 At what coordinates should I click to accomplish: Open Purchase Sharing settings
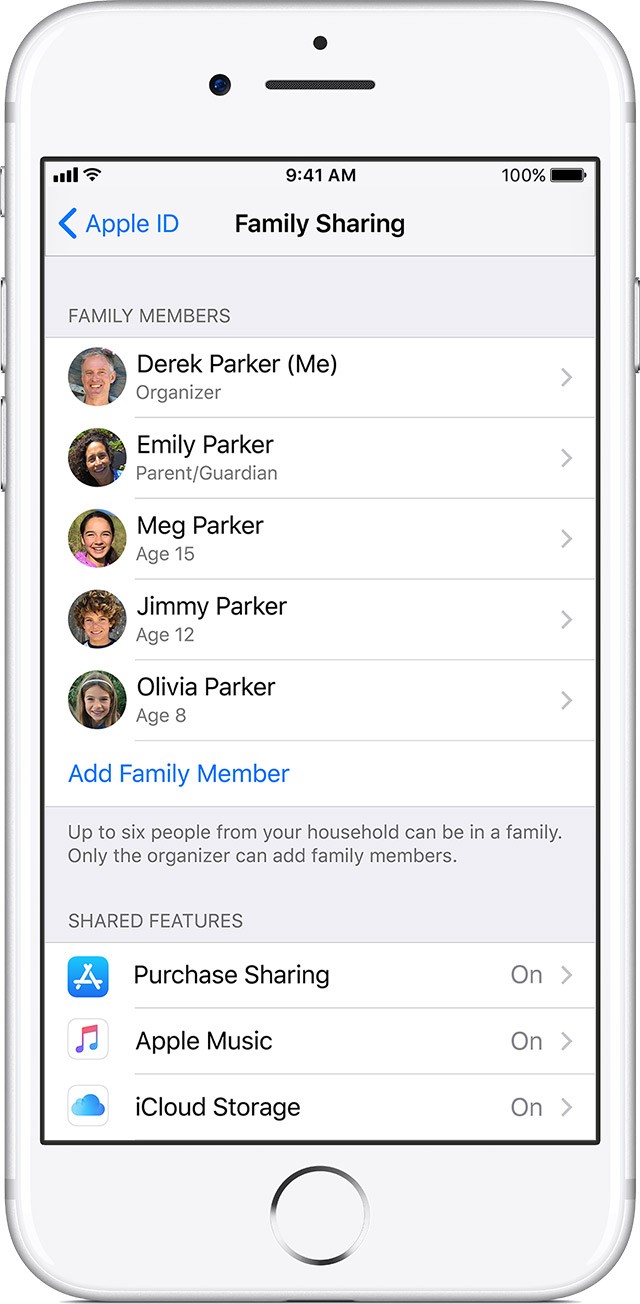320,975
